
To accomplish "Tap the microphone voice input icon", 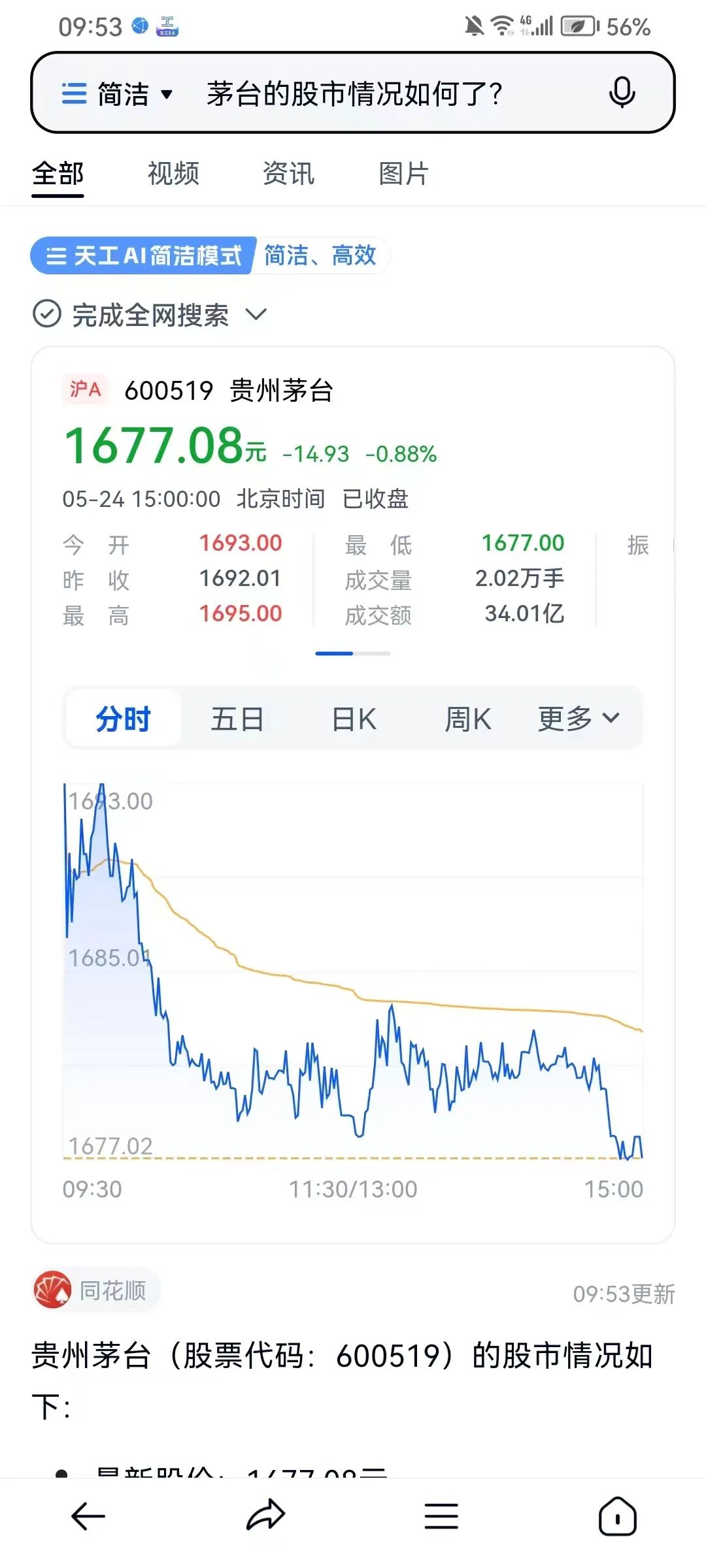I will (x=621, y=93).
